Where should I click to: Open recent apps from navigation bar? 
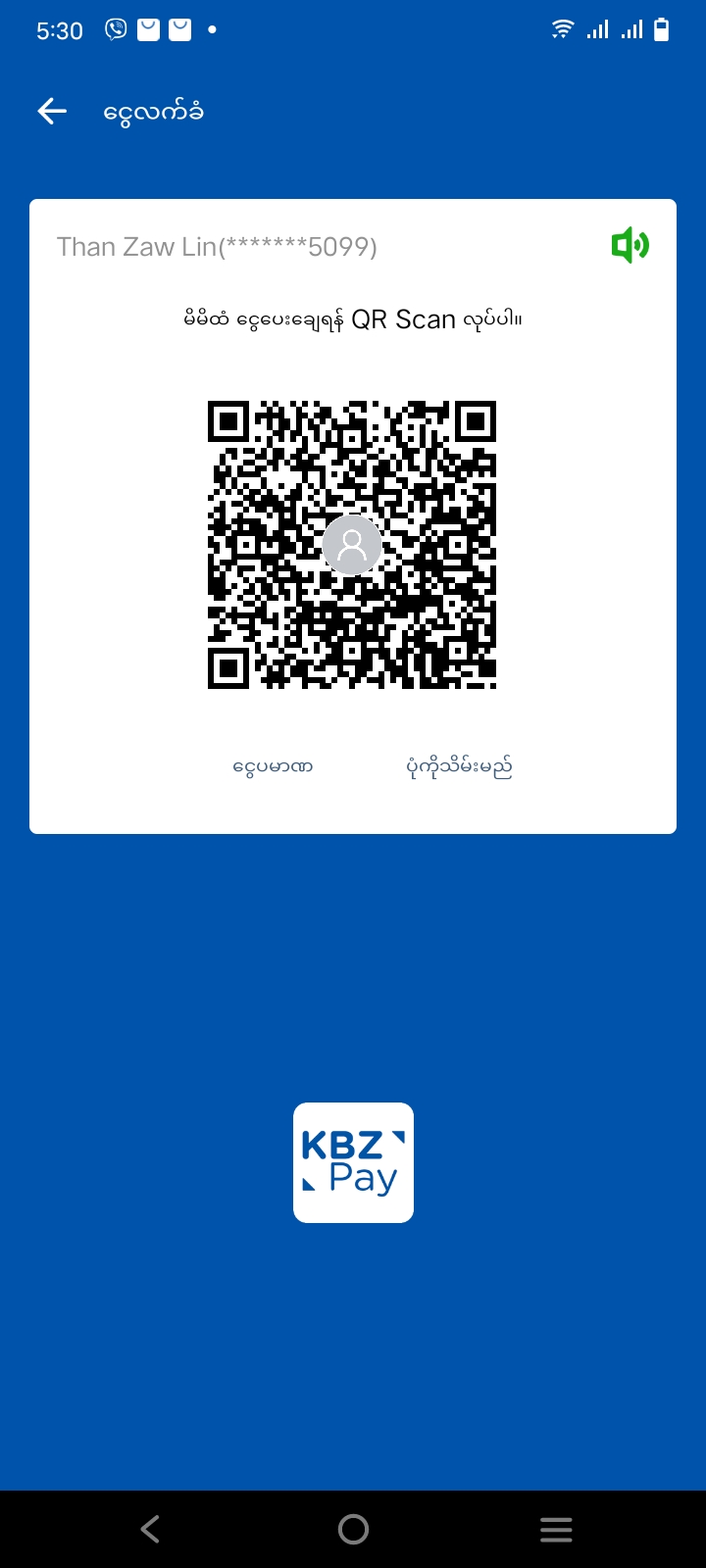tap(556, 1529)
